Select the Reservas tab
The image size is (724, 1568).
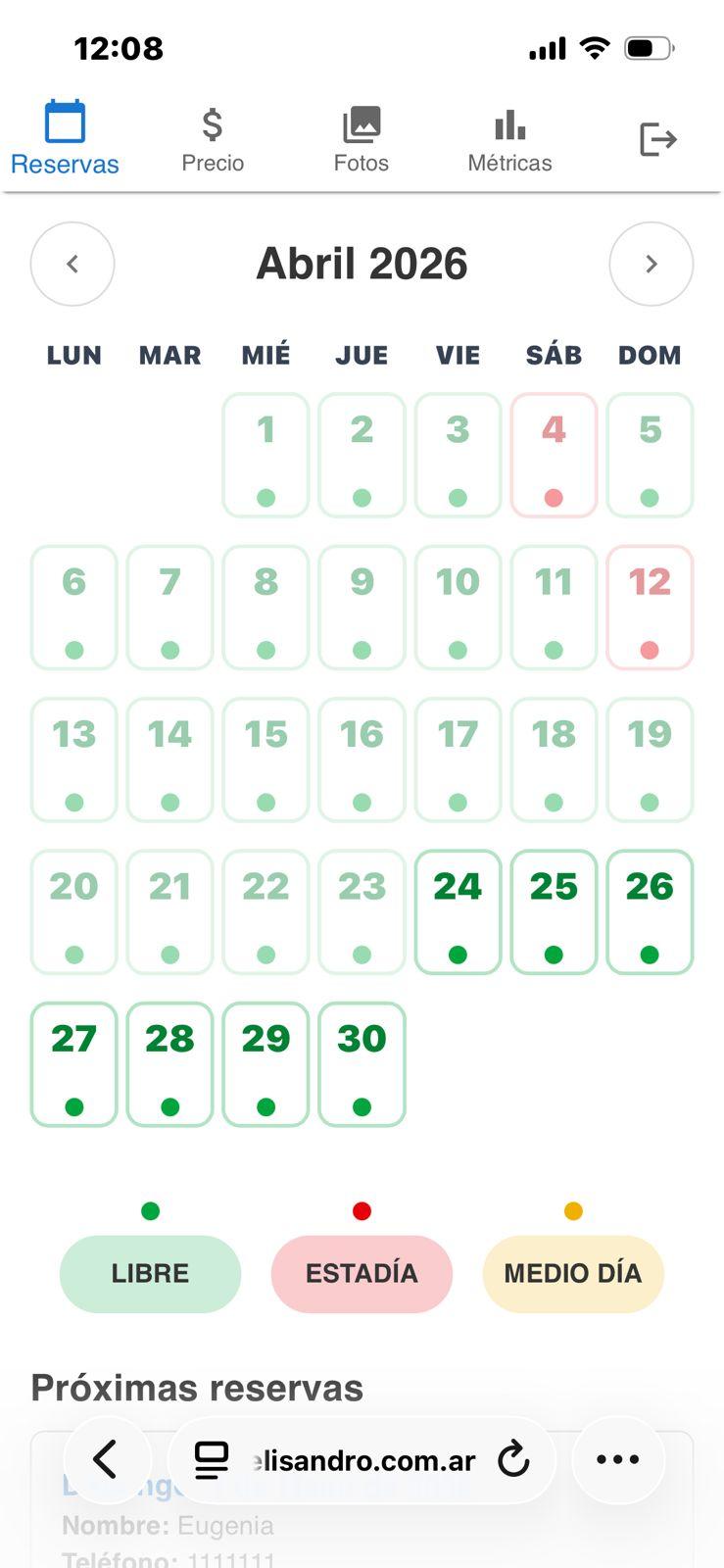pos(65,140)
